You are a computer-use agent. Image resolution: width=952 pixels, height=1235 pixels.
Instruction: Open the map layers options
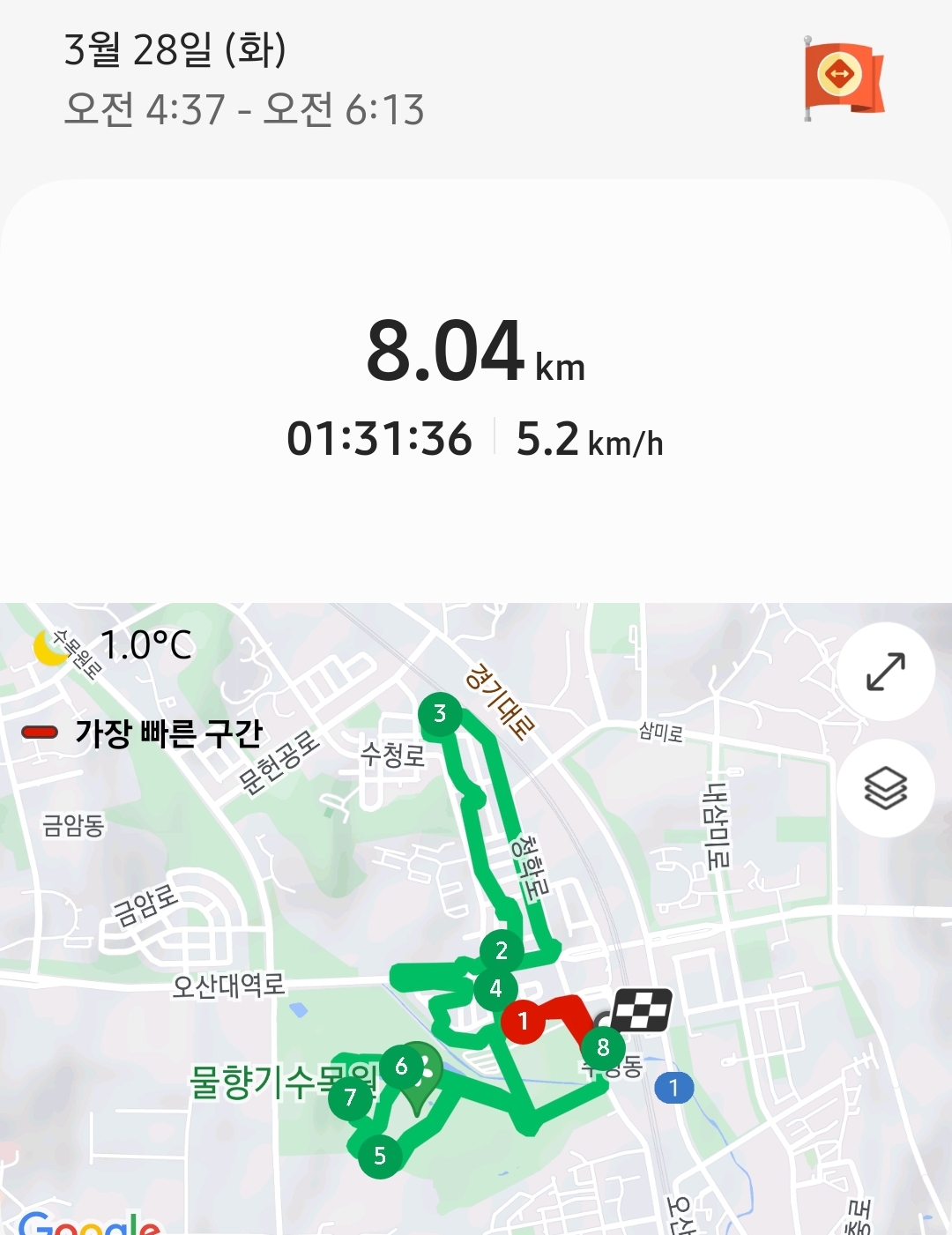885,787
